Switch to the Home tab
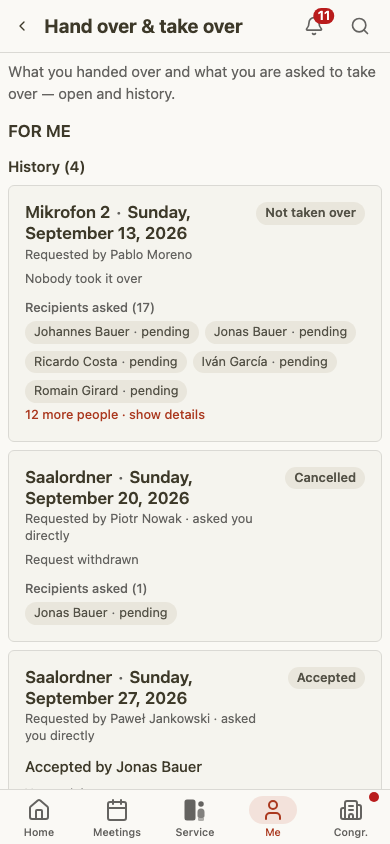The height and width of the screenshot is (844, 390). point(39,818)
